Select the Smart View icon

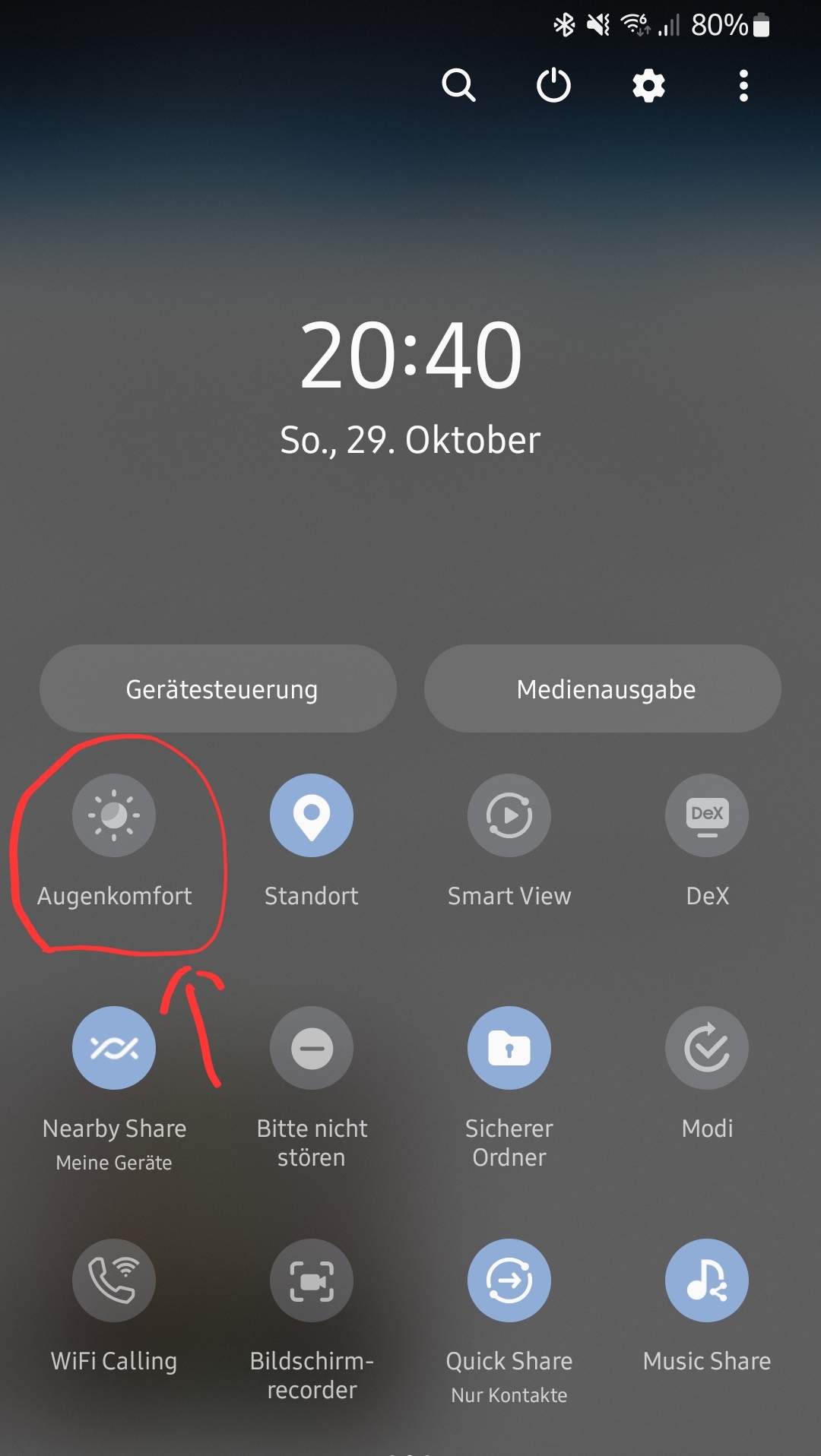[x=509, y=815]
